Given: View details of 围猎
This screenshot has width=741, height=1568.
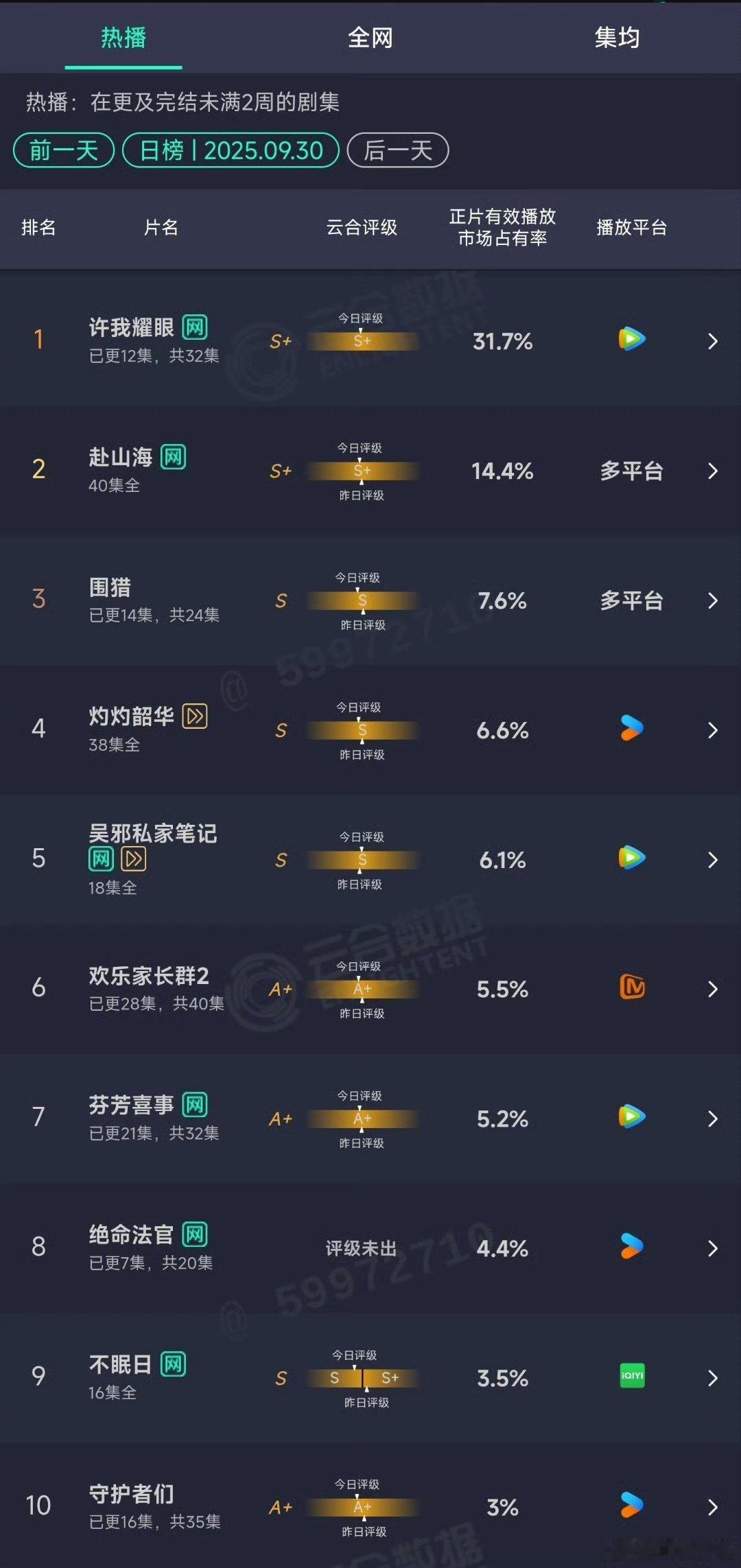Looking at the screenshot, I should tap(370, 600).
